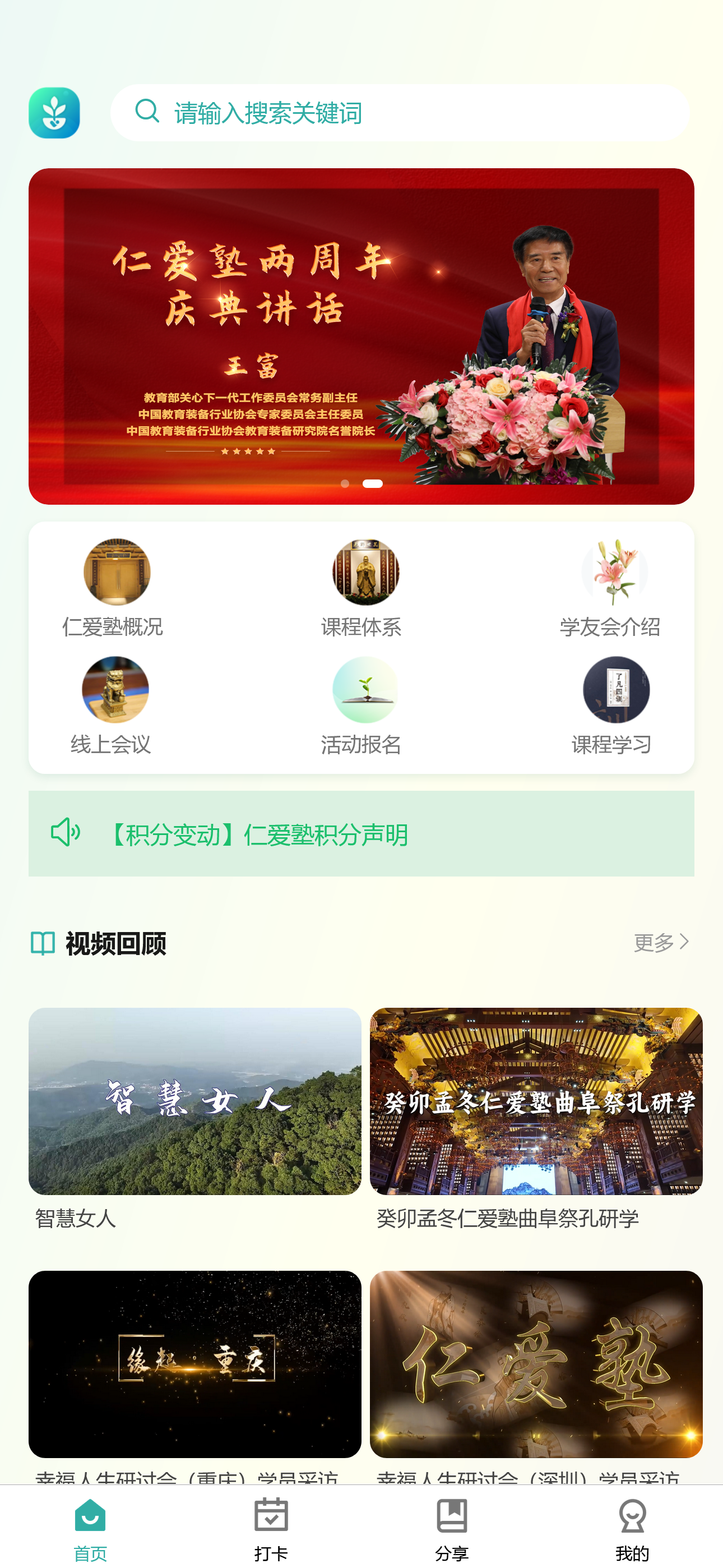Open 线上会议 section
This screenshot has width=723, height=1568.
(x=115, y=704)
